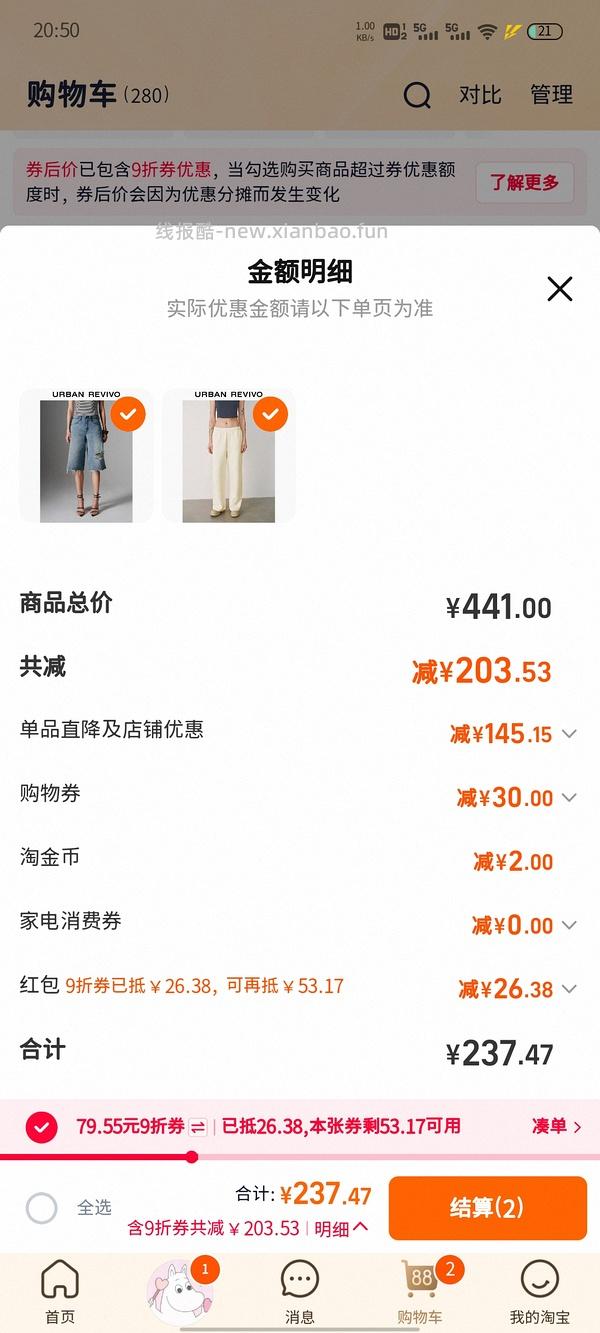This screenshot has width=600, height=1333.
Task: Uncheck the 79.55元9折券 coupon
Action: [x=41, y=1127]
